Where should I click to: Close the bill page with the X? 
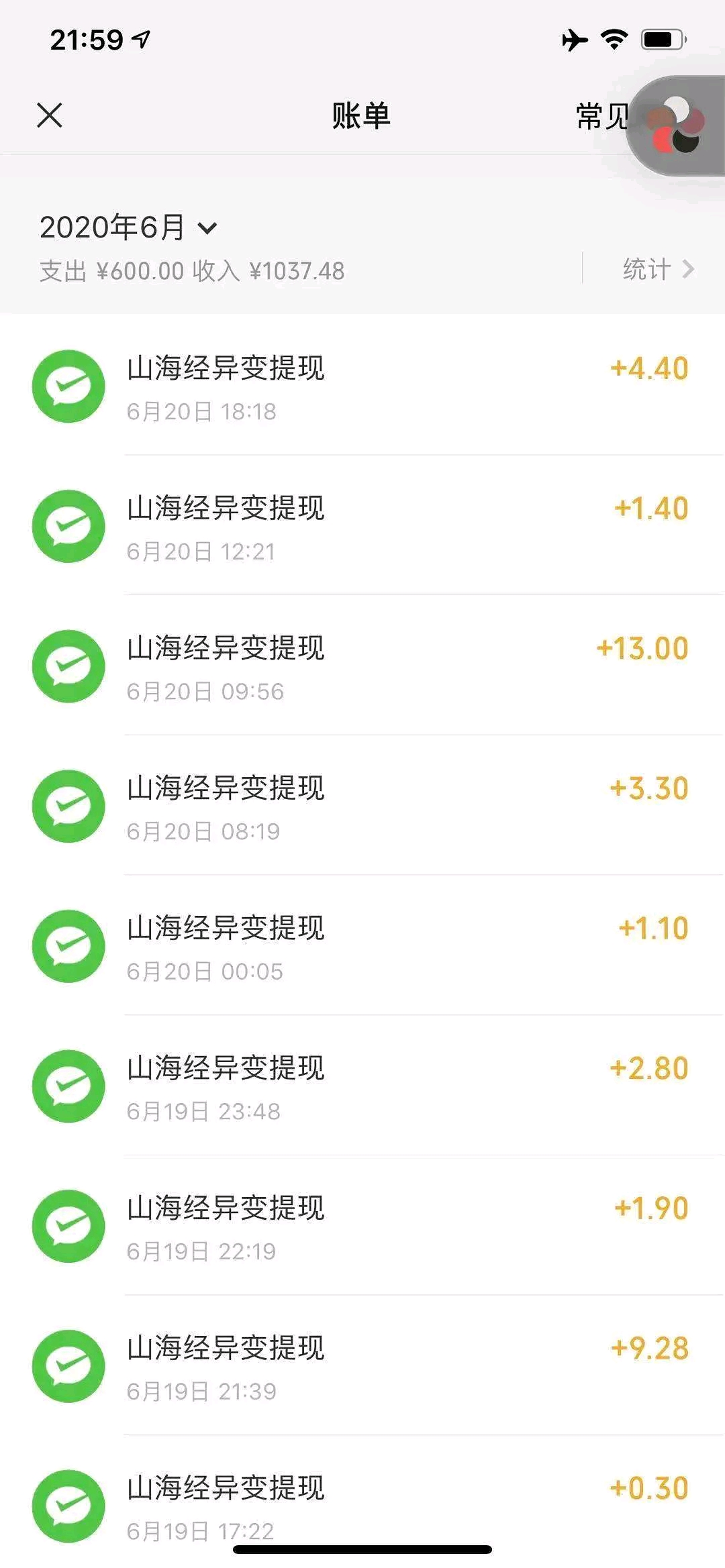click(50, 115)
